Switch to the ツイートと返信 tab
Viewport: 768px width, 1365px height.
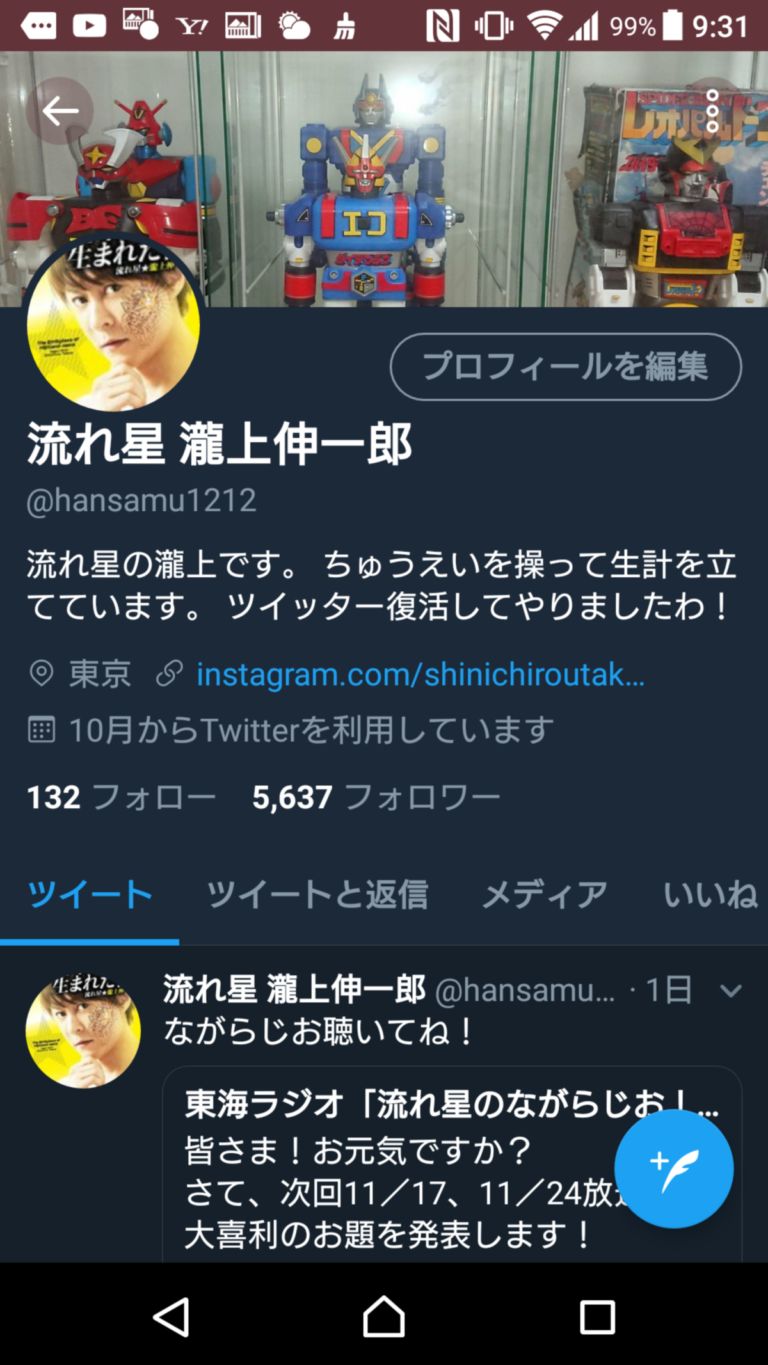[317, 894]
